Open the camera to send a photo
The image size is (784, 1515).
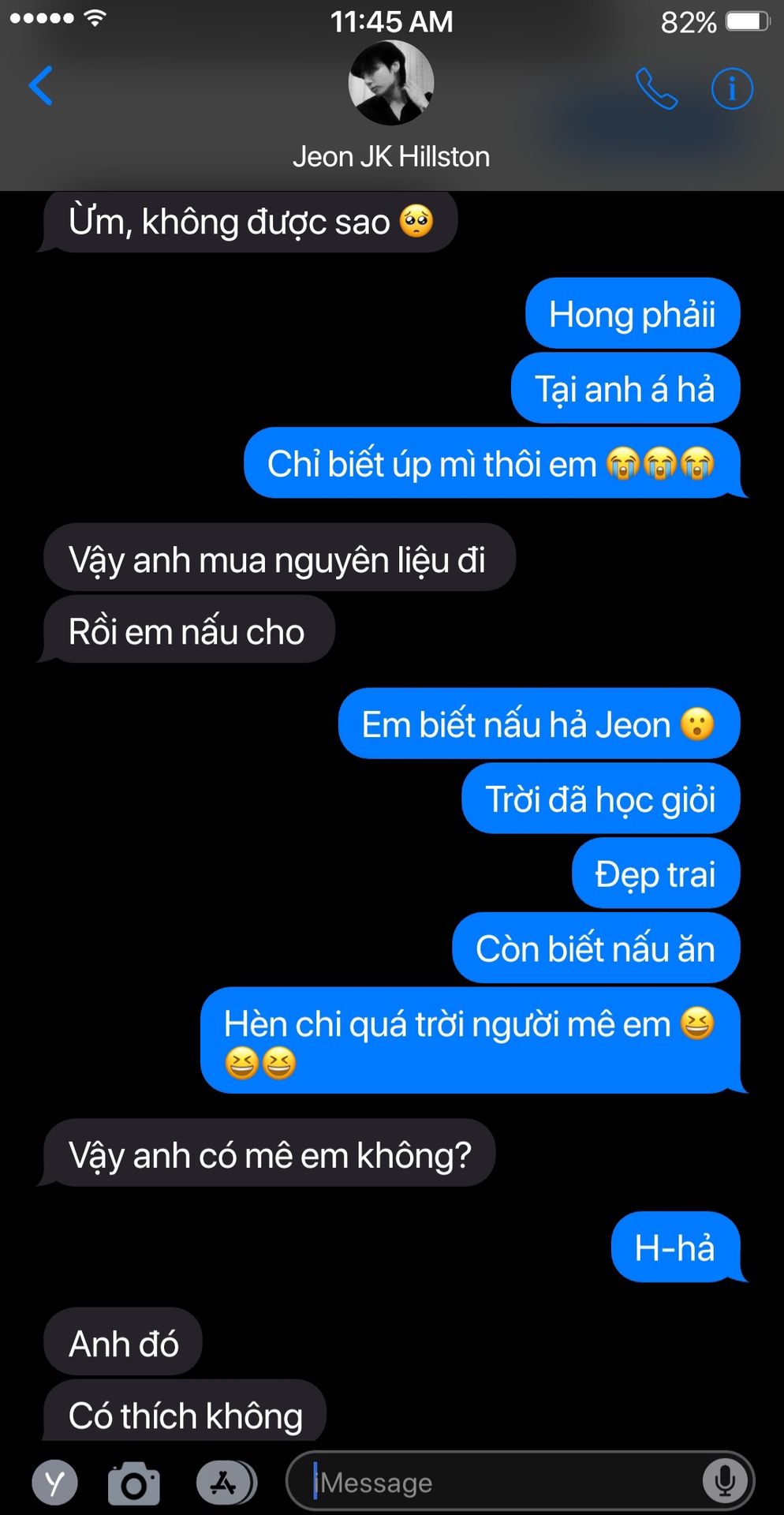pos(134,1483)
